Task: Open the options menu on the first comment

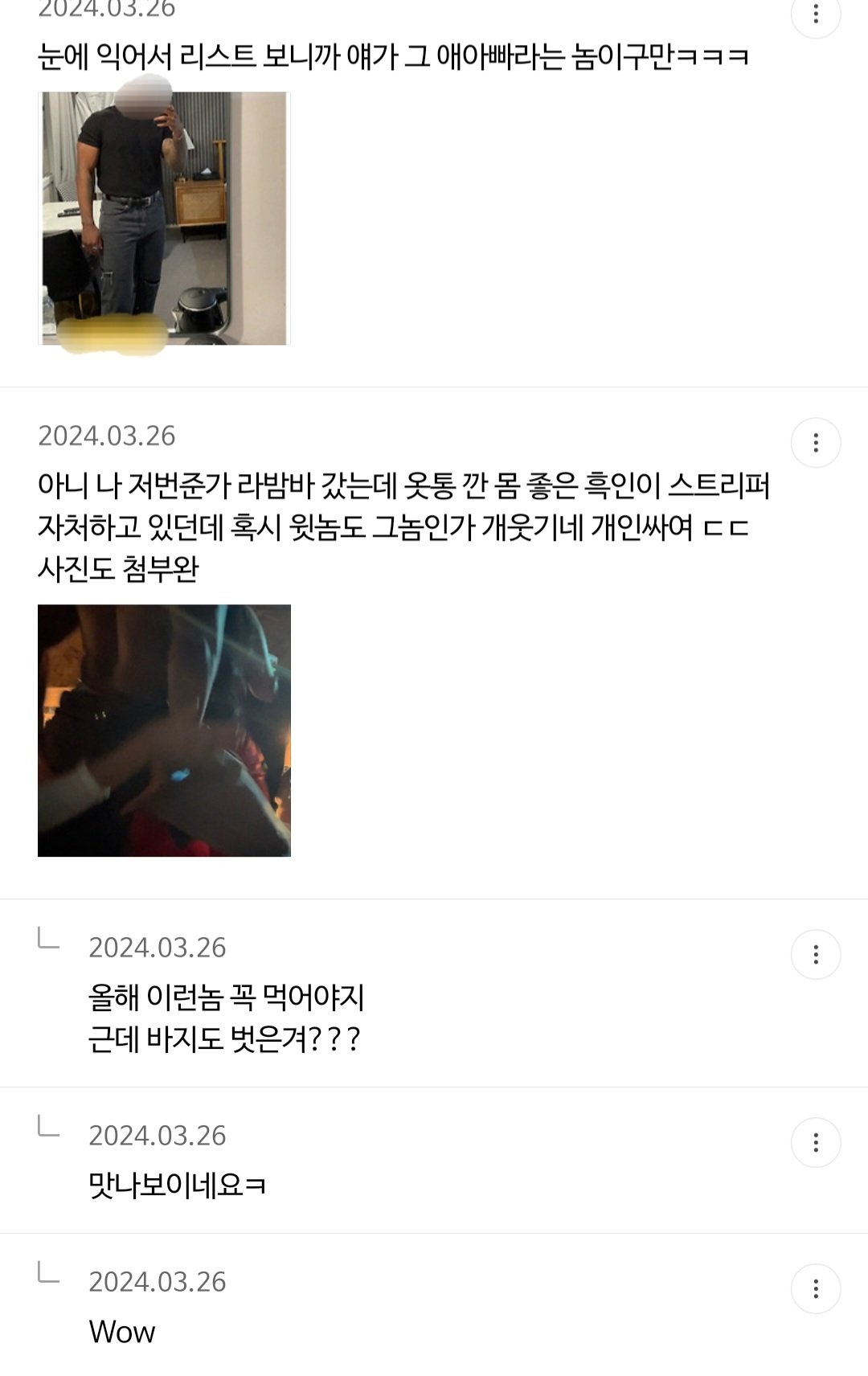Action: coord(817,12)
